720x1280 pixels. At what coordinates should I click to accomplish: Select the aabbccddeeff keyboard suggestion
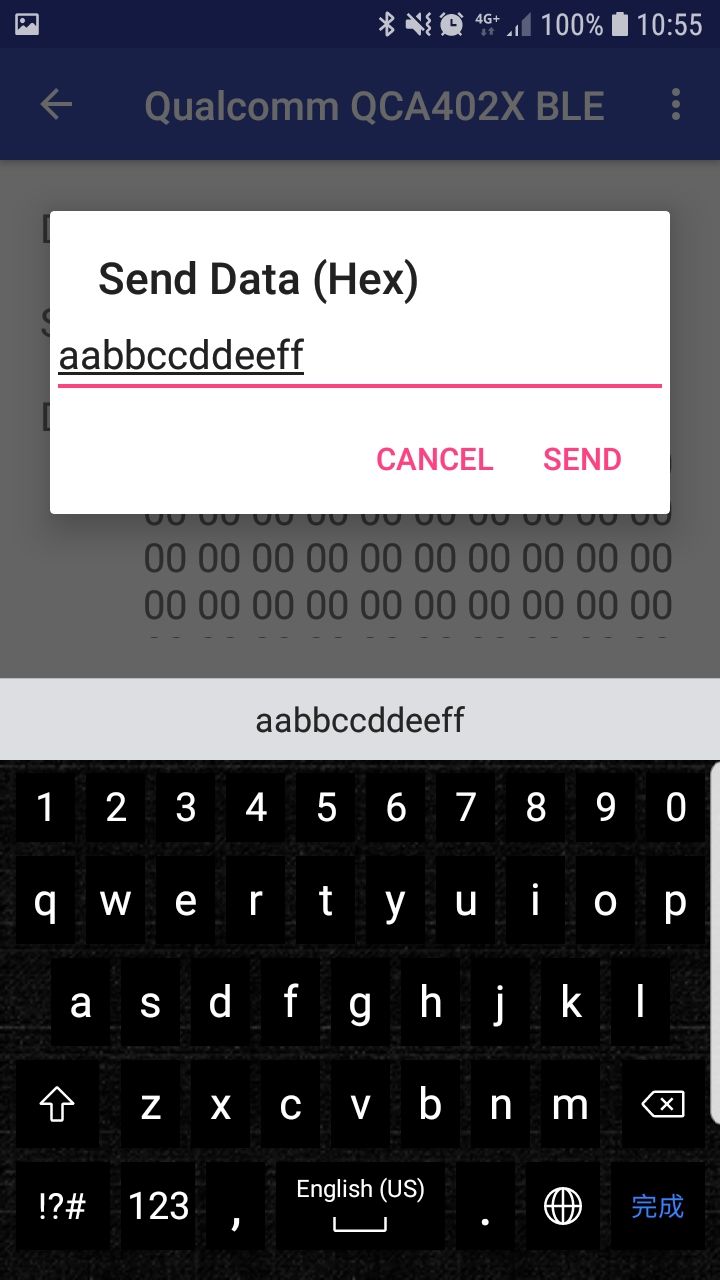(360, 719)
